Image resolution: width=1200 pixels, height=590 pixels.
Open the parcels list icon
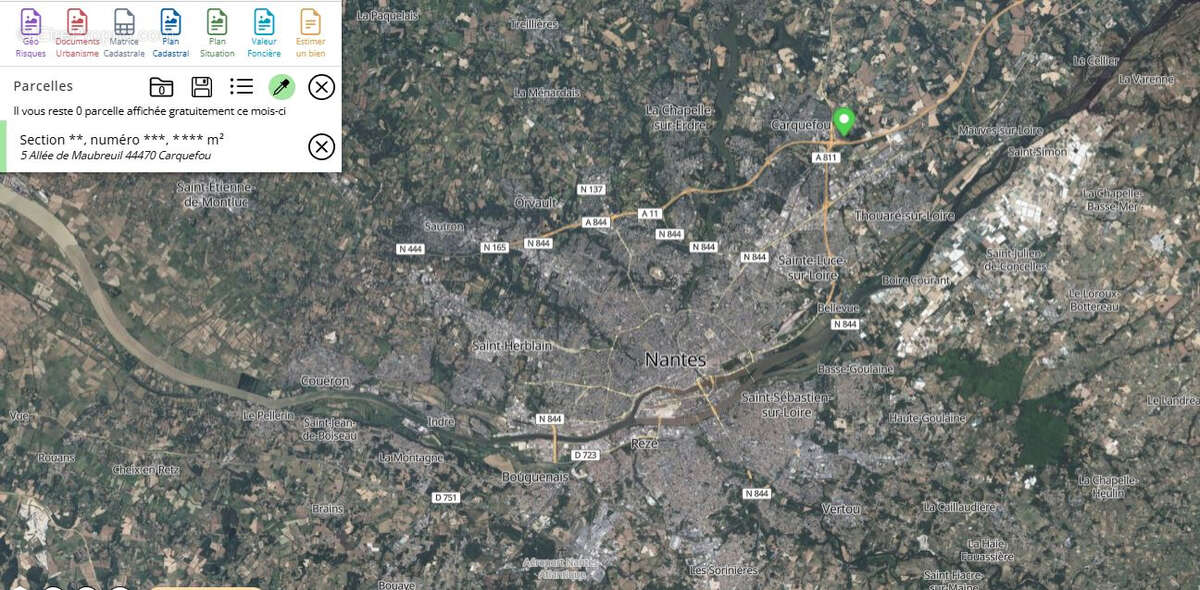click(241, 87)
